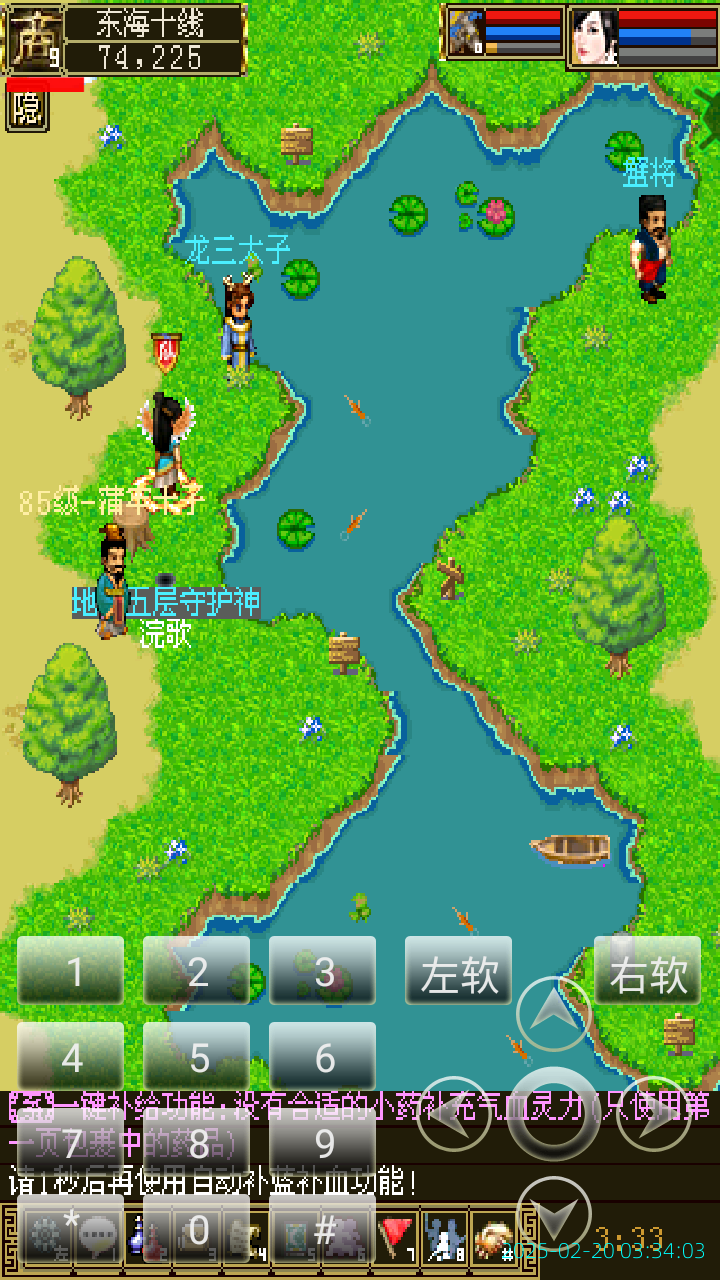Click the monster portrait beside the status bars
Image resolution: width=720 pixels, height=1280 pixels.
(465, 30)
